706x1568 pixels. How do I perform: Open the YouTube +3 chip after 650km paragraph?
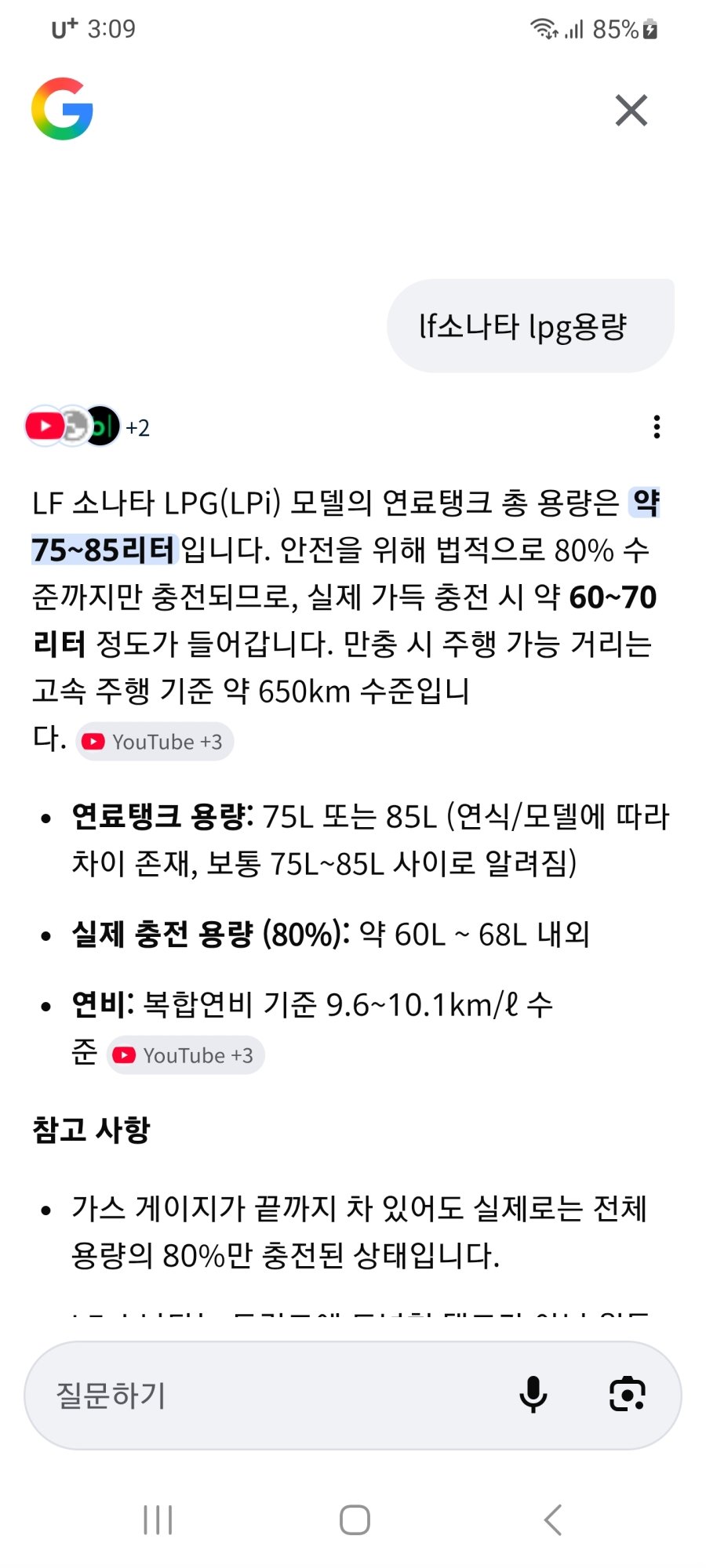coord(155,742)
